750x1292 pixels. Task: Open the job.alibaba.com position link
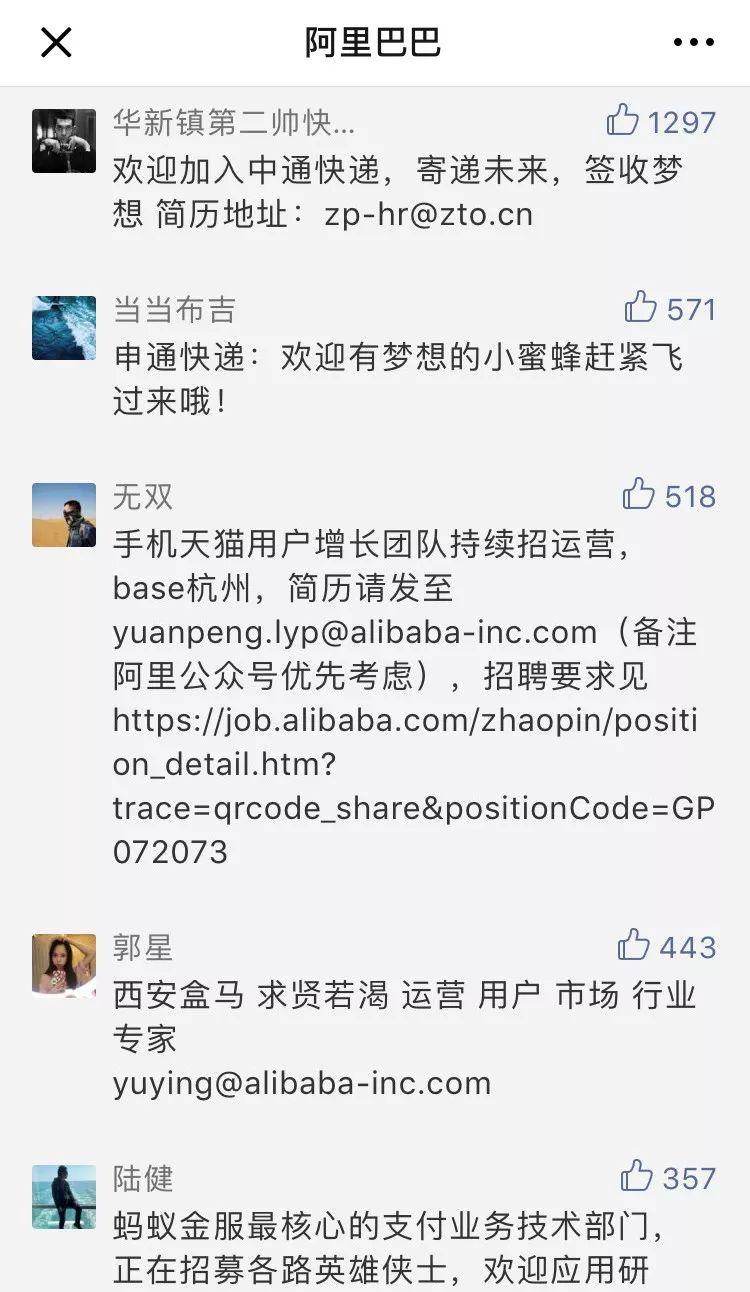[404, 721]
